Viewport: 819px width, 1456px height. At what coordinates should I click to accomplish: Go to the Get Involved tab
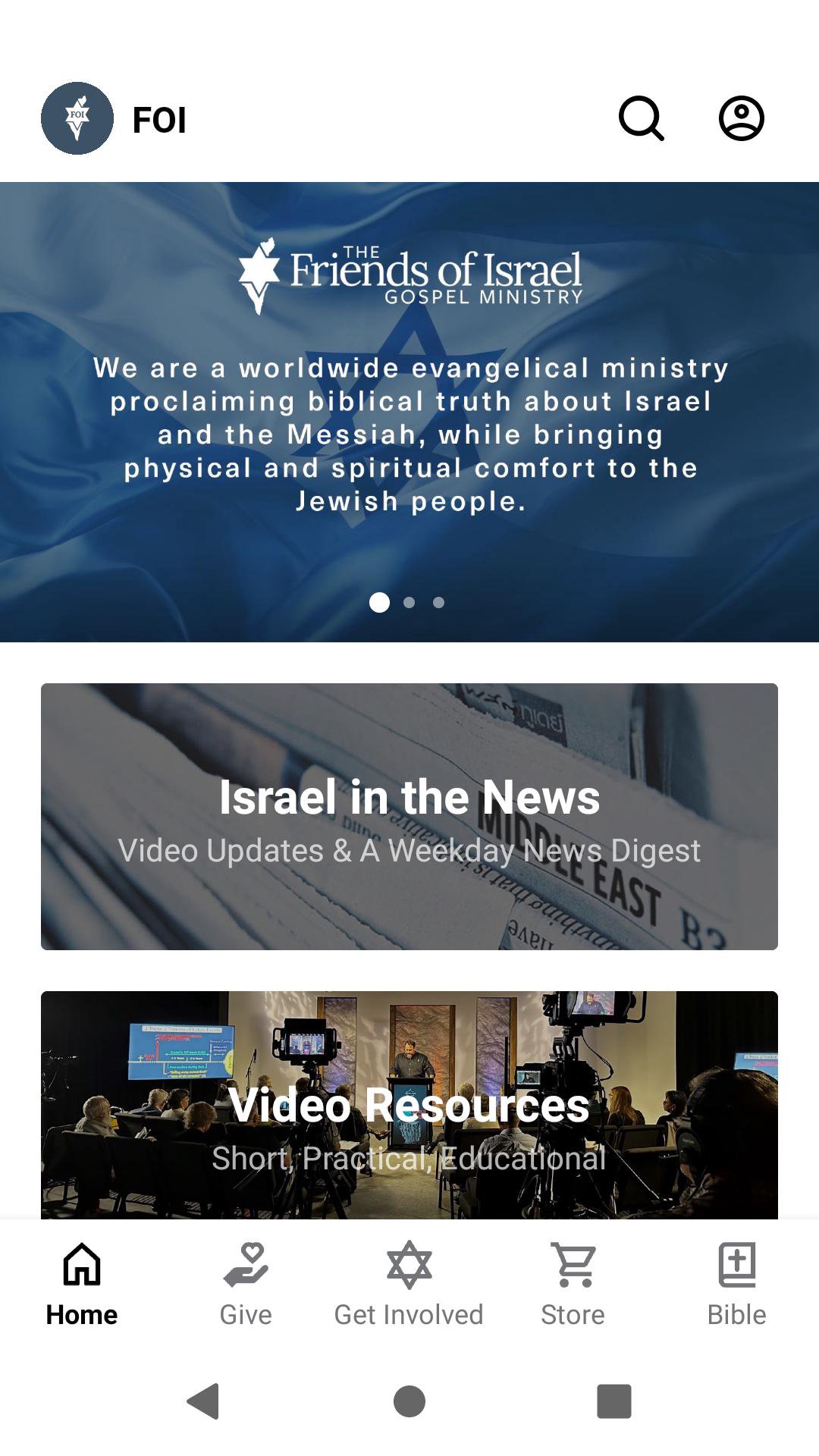pyautogui.click(x=409, y=1282)
